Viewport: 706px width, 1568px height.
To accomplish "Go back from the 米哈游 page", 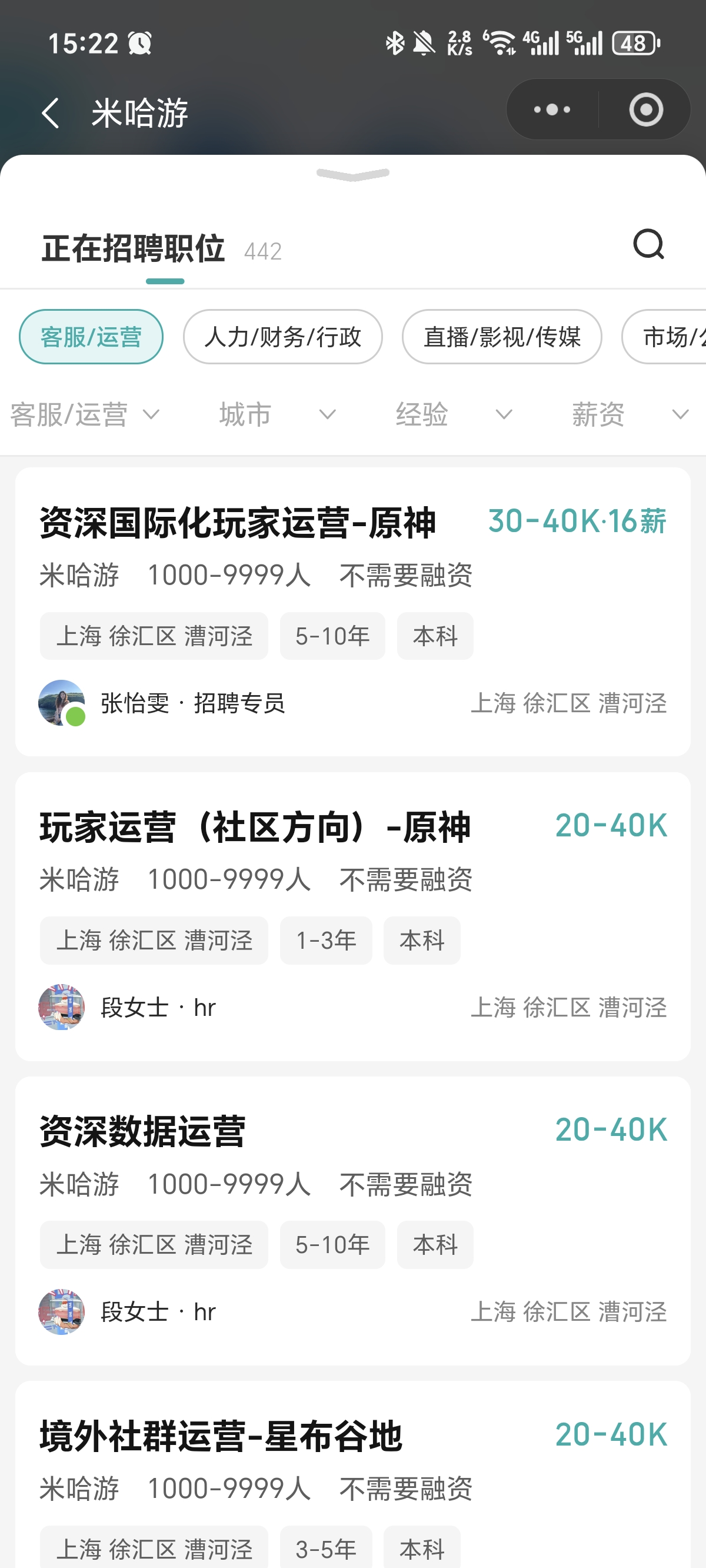I will (51, 113).
